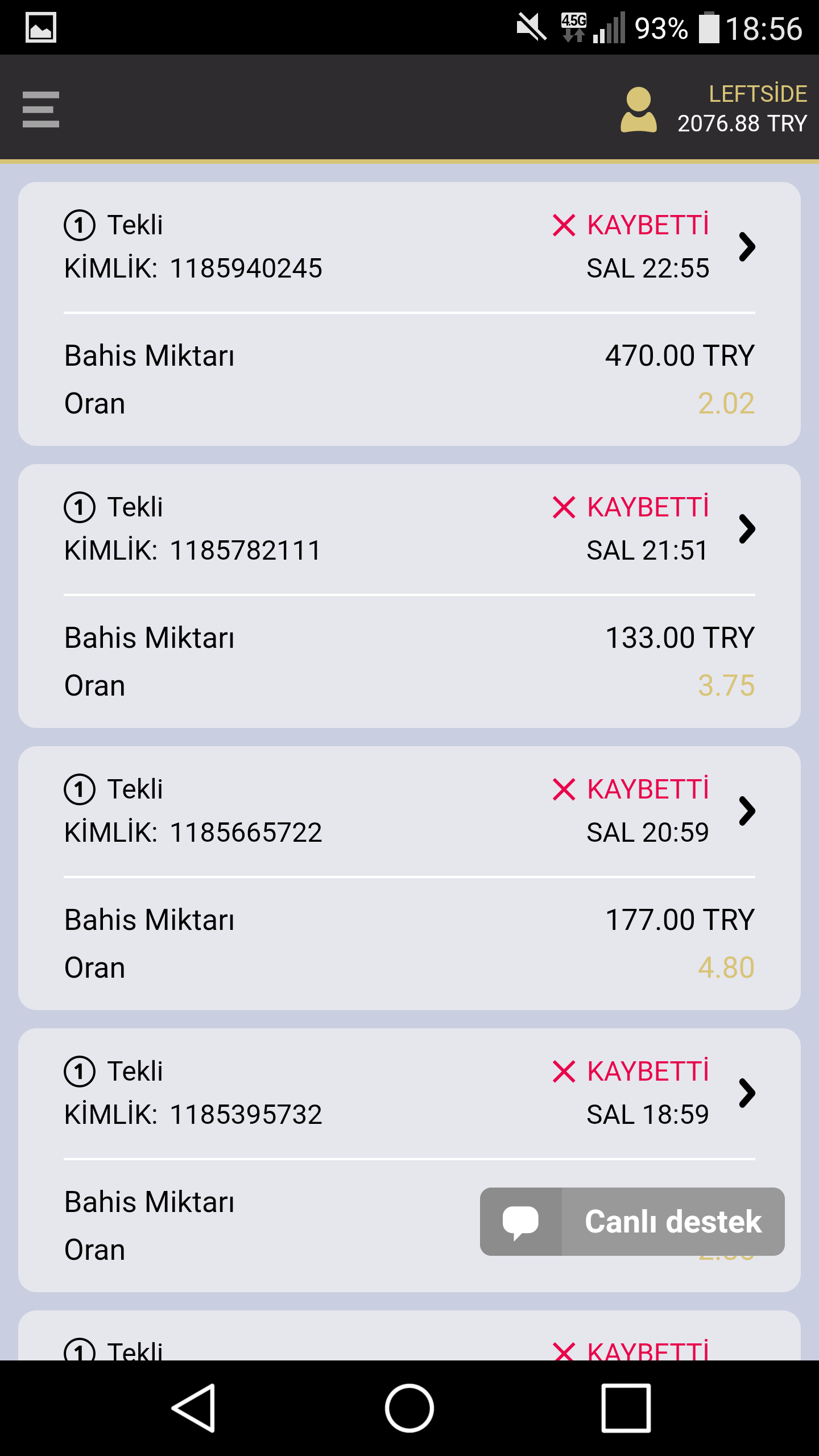Open the LEFTSİDE account profile
This screenshot has width=819, height=1456.
click(x=714, y=109)
